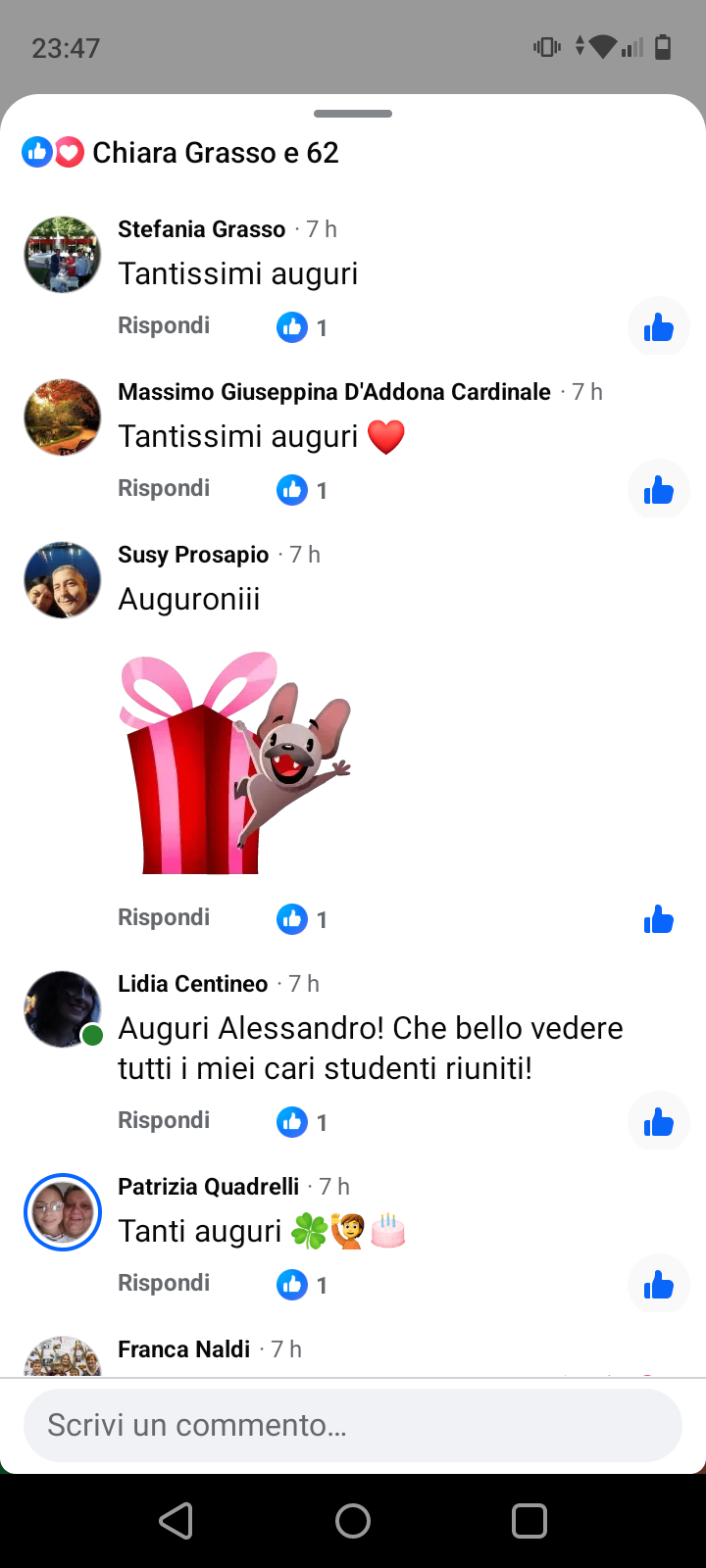
Task: Like Lidia Centineo's comment
Action: (658, 1122)
